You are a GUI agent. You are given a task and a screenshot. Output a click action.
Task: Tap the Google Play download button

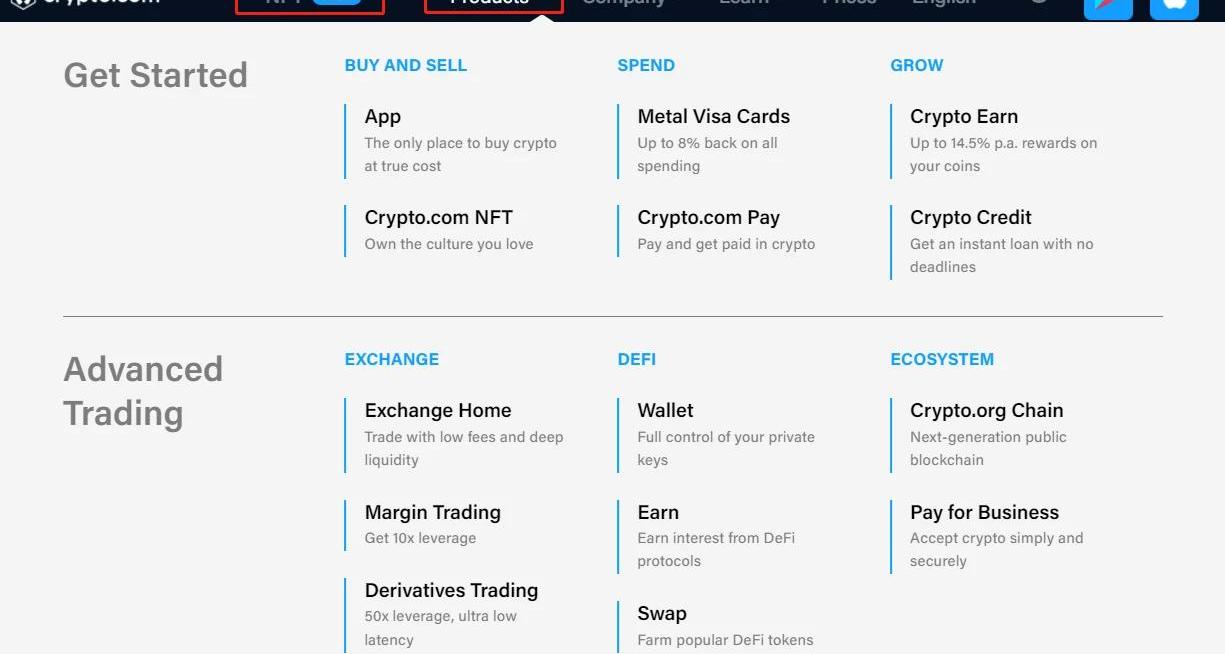click(1108, 6)
